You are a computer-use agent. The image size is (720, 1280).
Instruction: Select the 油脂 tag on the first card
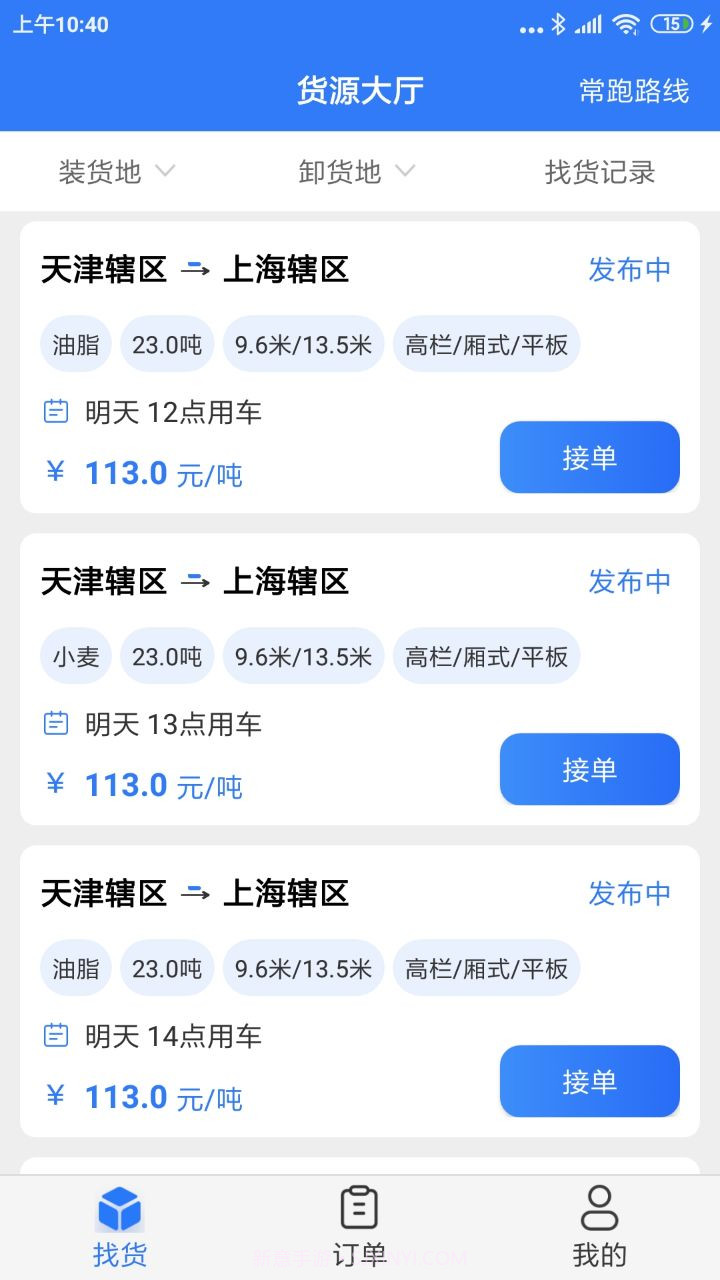(x=75, y=343)
